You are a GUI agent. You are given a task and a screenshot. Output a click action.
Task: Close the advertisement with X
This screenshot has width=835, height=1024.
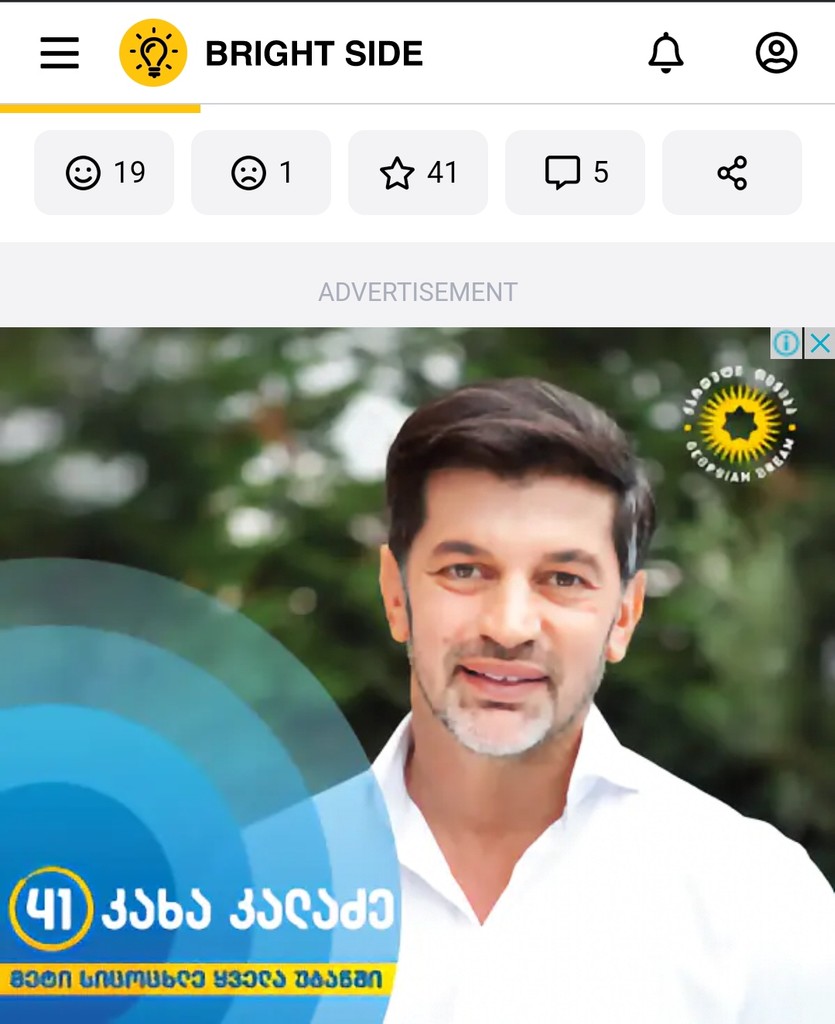click(x=819, y=343)
